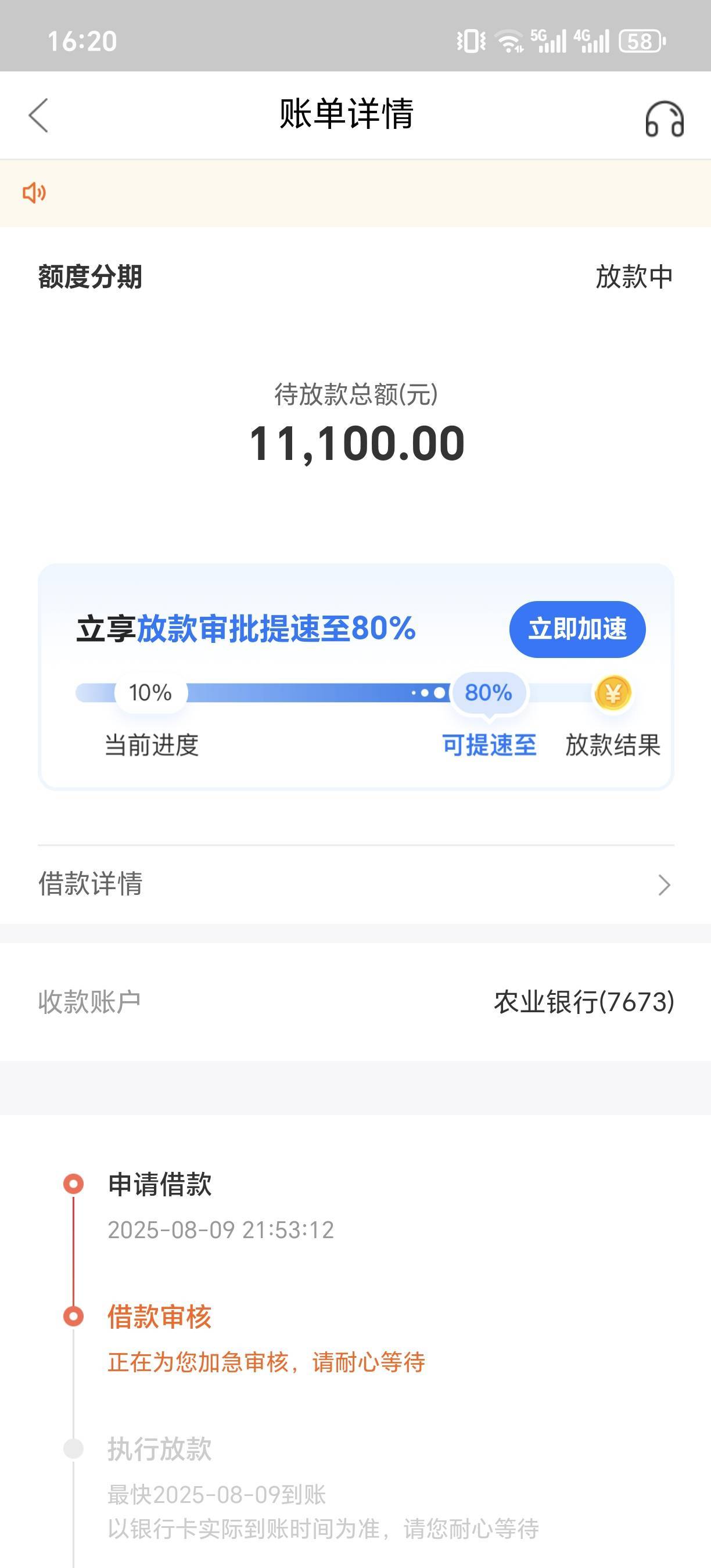This screenshot has height=1568, width=711.
Task: Tap the 立即加速 button
Action: (x=577, y=629)
